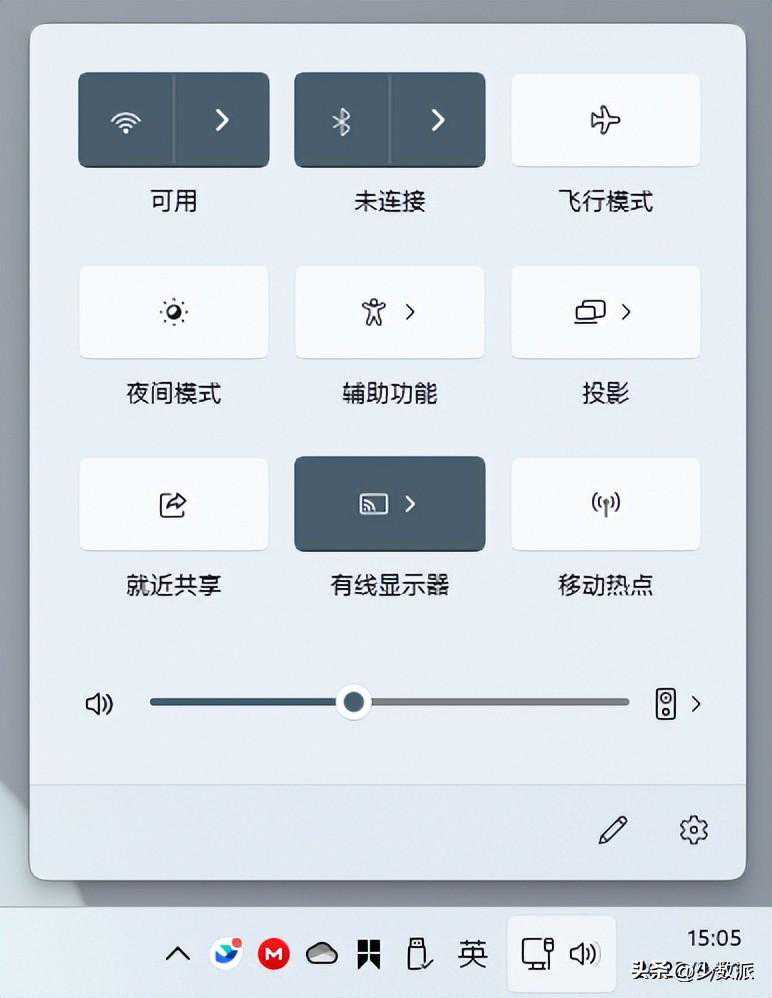Open the 投影 projection options
The image size is (772, 998).
click(605, 312)
